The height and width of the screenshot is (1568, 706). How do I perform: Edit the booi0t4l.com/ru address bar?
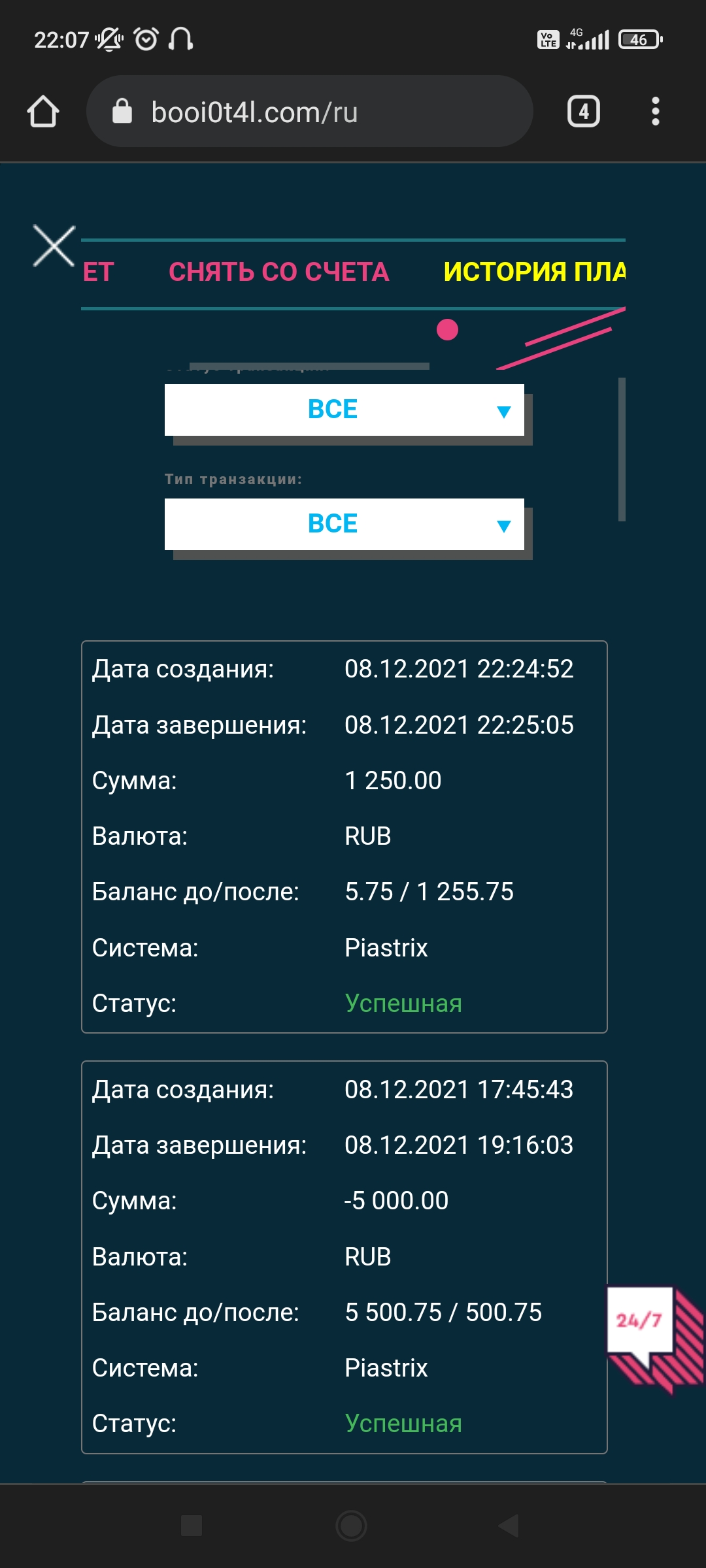(x=310, y=112)
